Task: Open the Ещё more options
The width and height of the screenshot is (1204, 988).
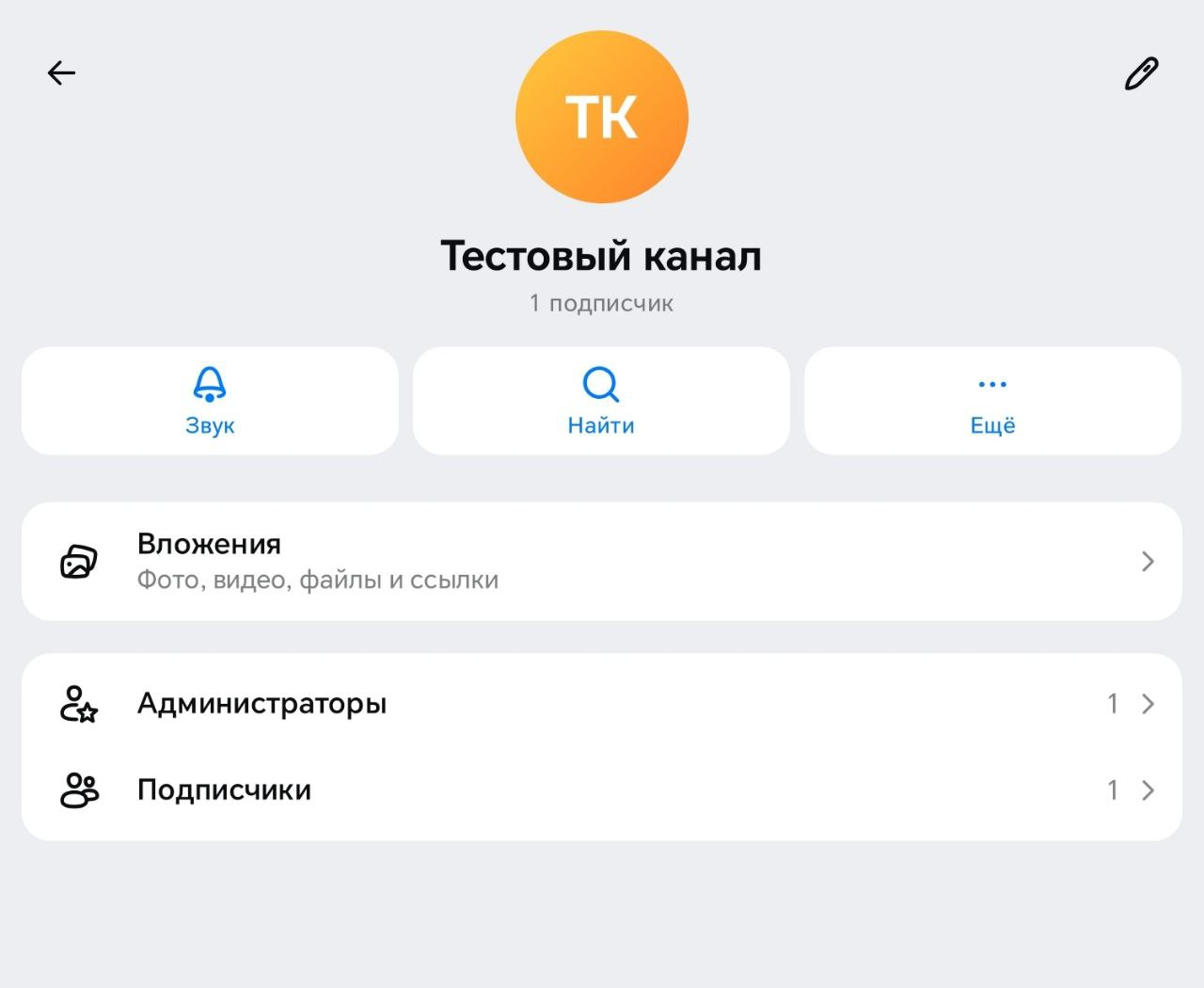Action: click(x=992, y=402)
